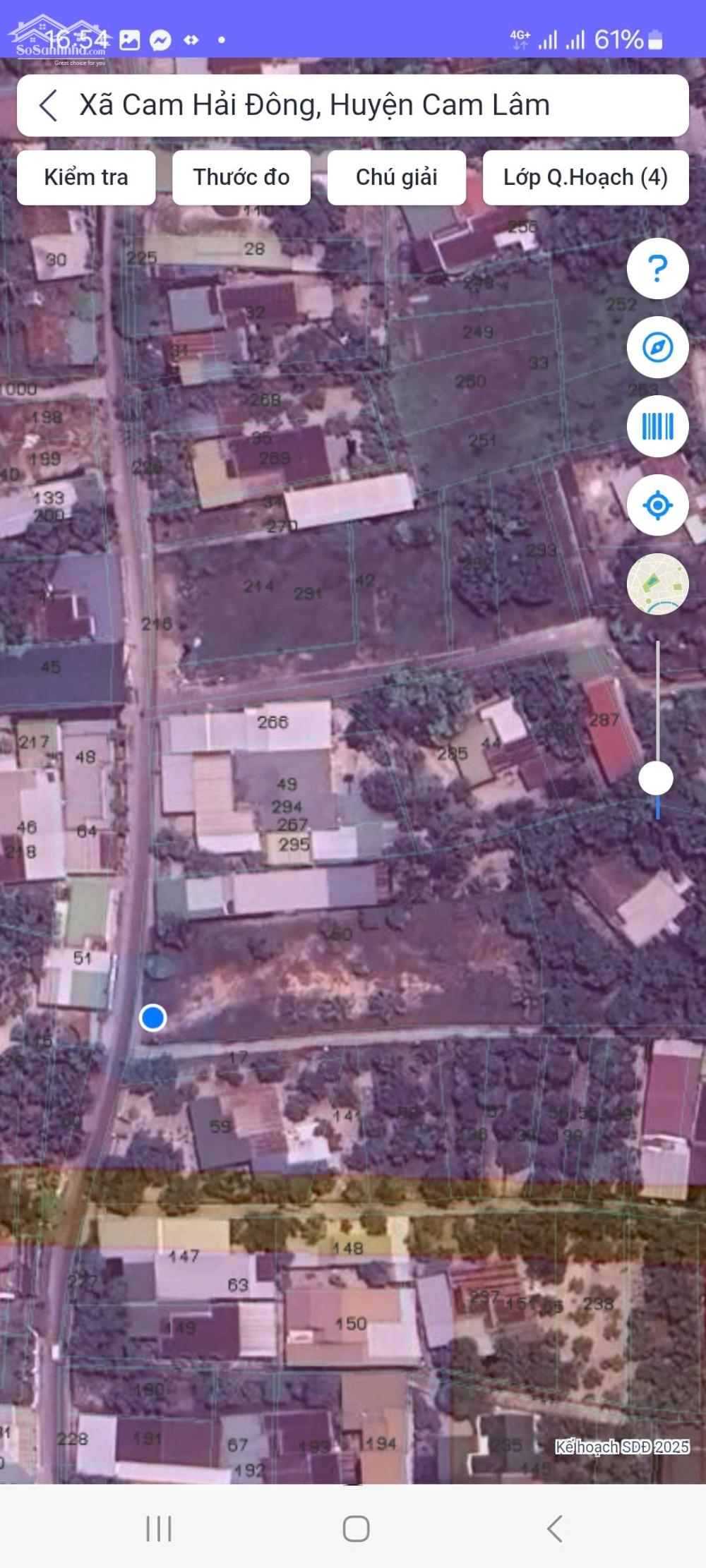The width and height of the screenshot is (706, 1568).
Task: Open the barcode scan button
Action: click(657, 427)
